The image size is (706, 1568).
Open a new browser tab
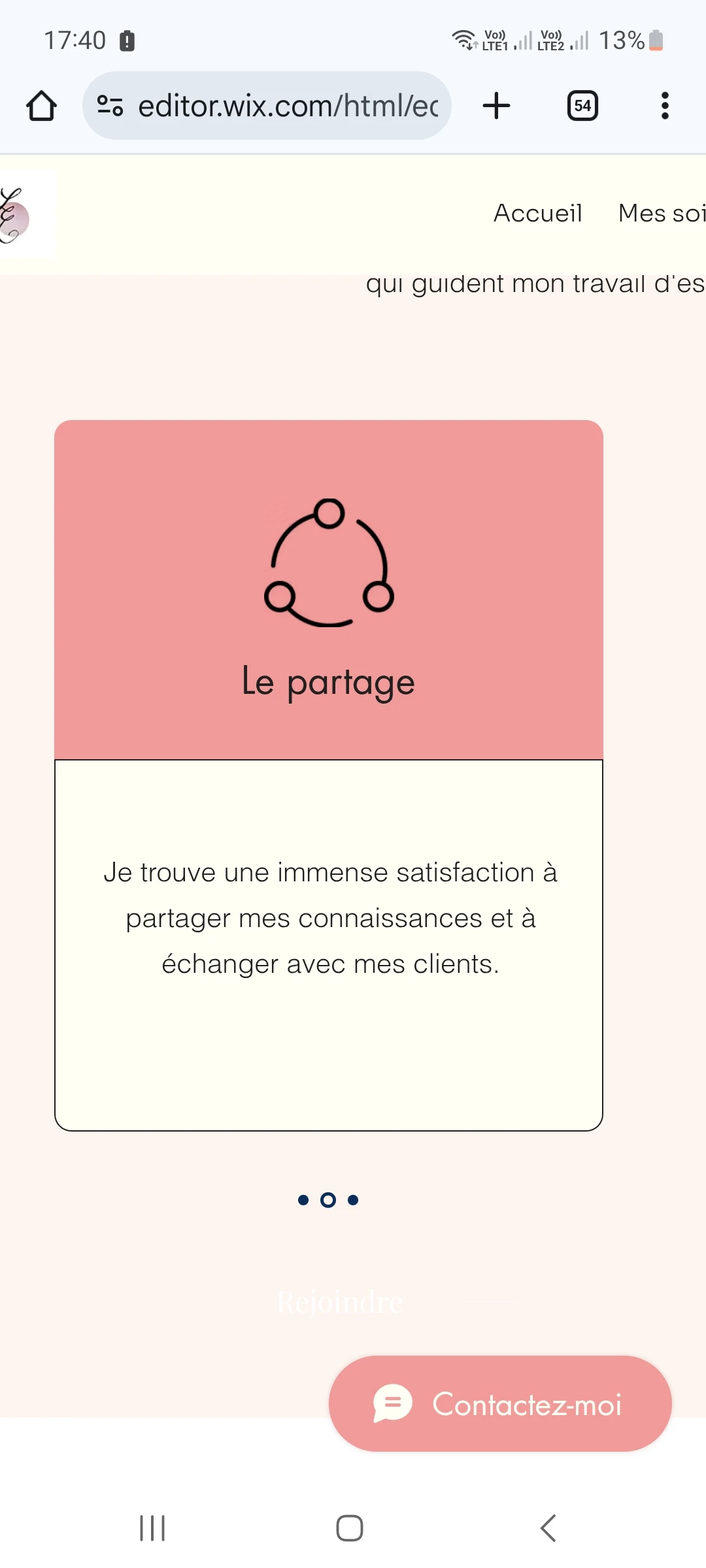496,106
